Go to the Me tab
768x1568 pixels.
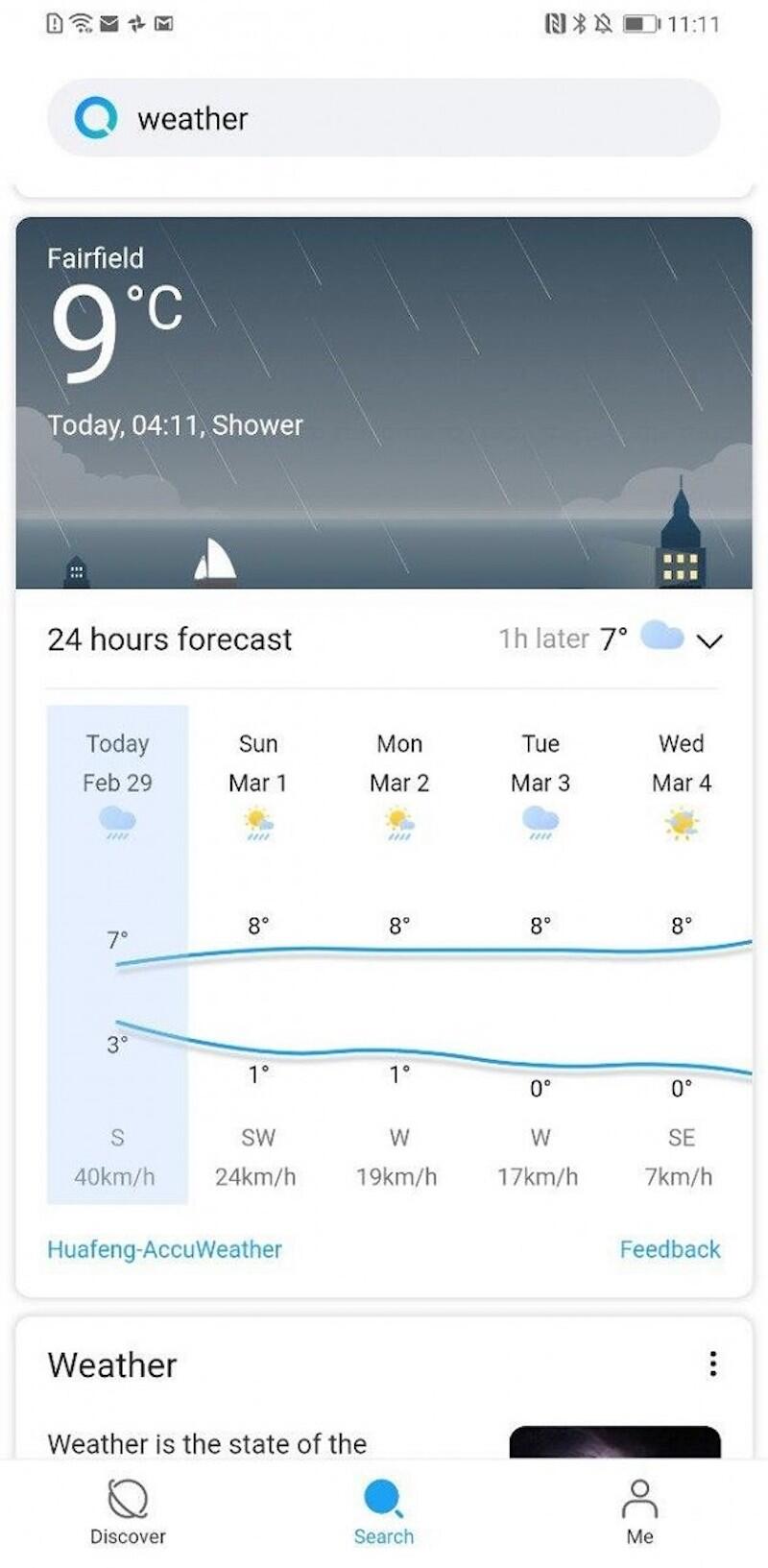(639, 1511)
